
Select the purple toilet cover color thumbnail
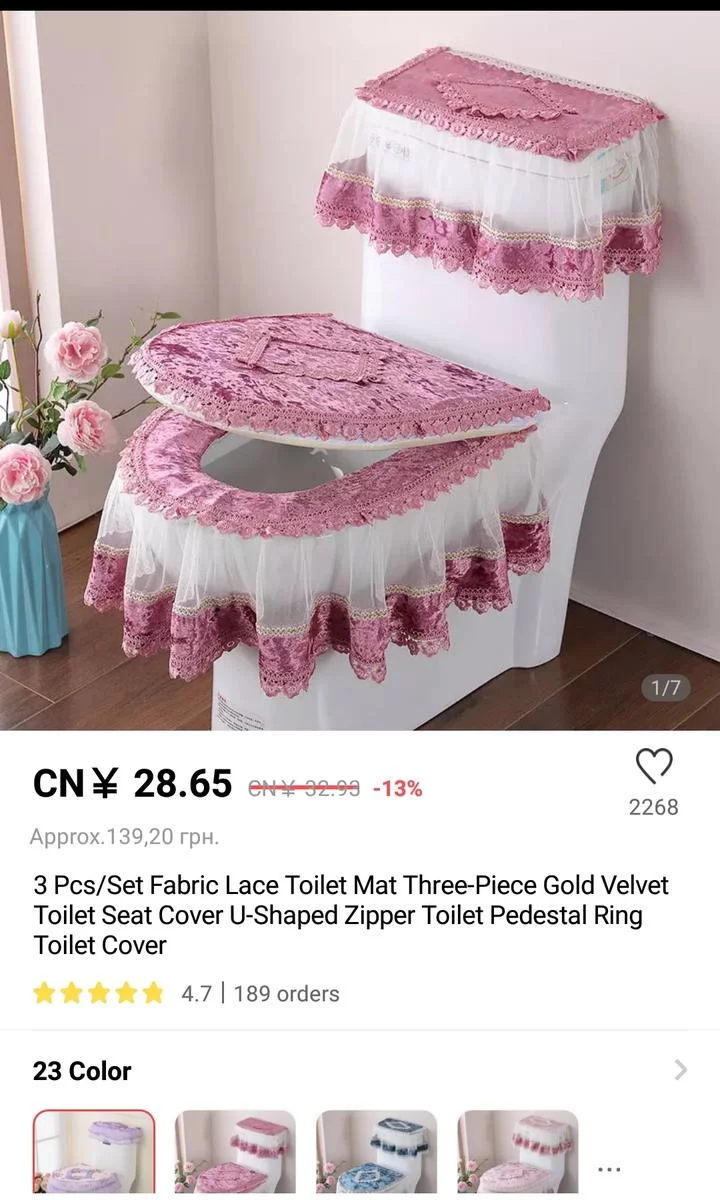coord(94,1152)
